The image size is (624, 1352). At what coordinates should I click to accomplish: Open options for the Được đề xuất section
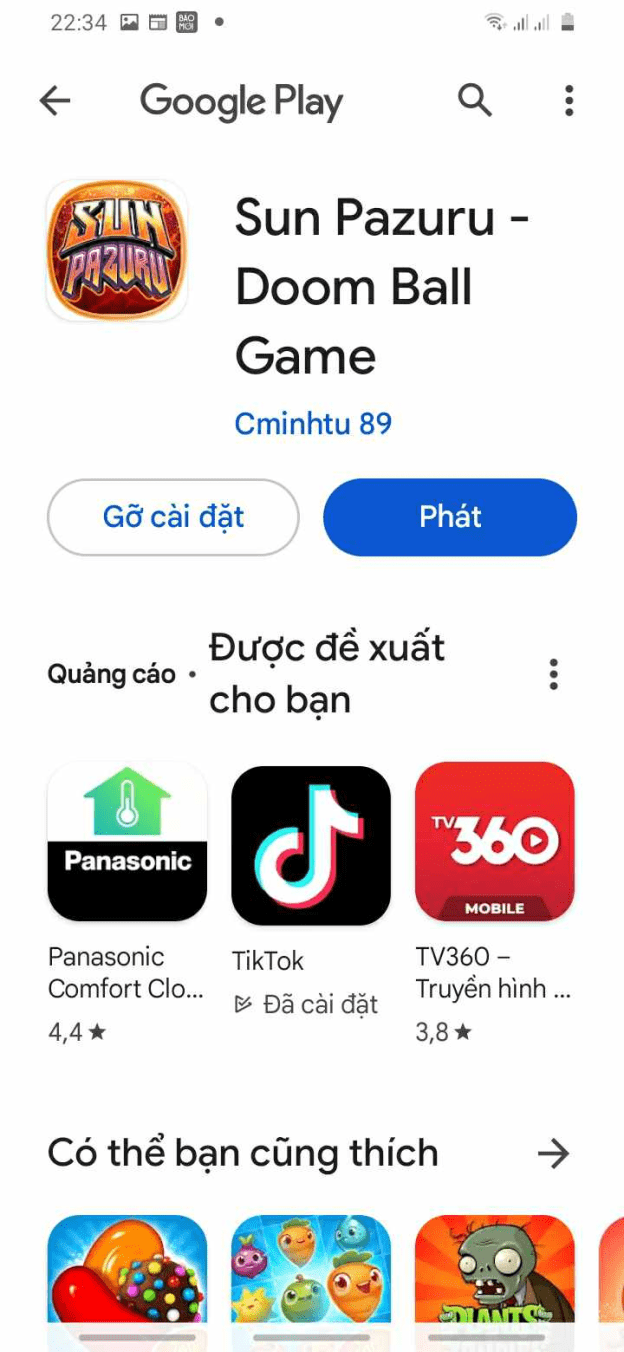coord(553,674)
